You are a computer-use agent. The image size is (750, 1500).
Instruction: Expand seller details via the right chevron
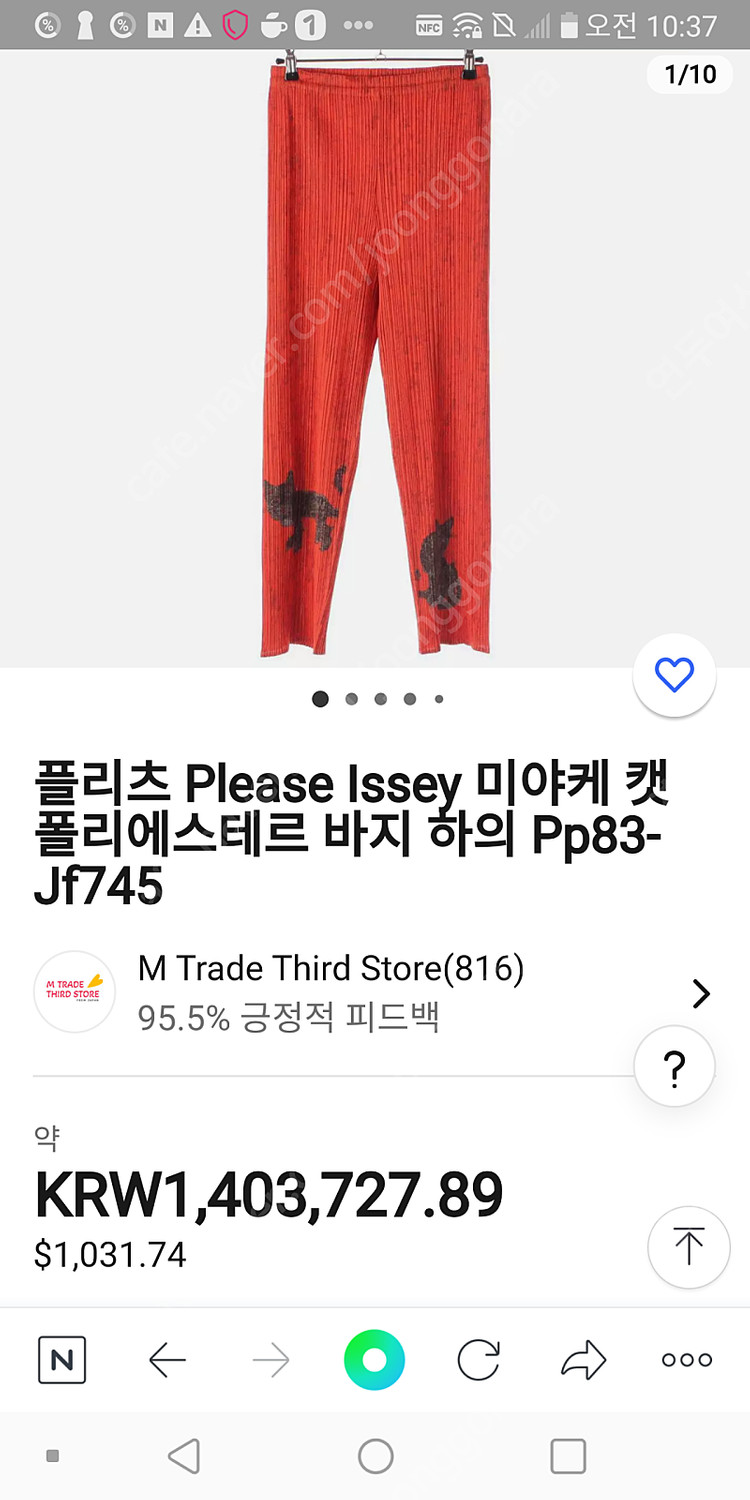point(702,994)
